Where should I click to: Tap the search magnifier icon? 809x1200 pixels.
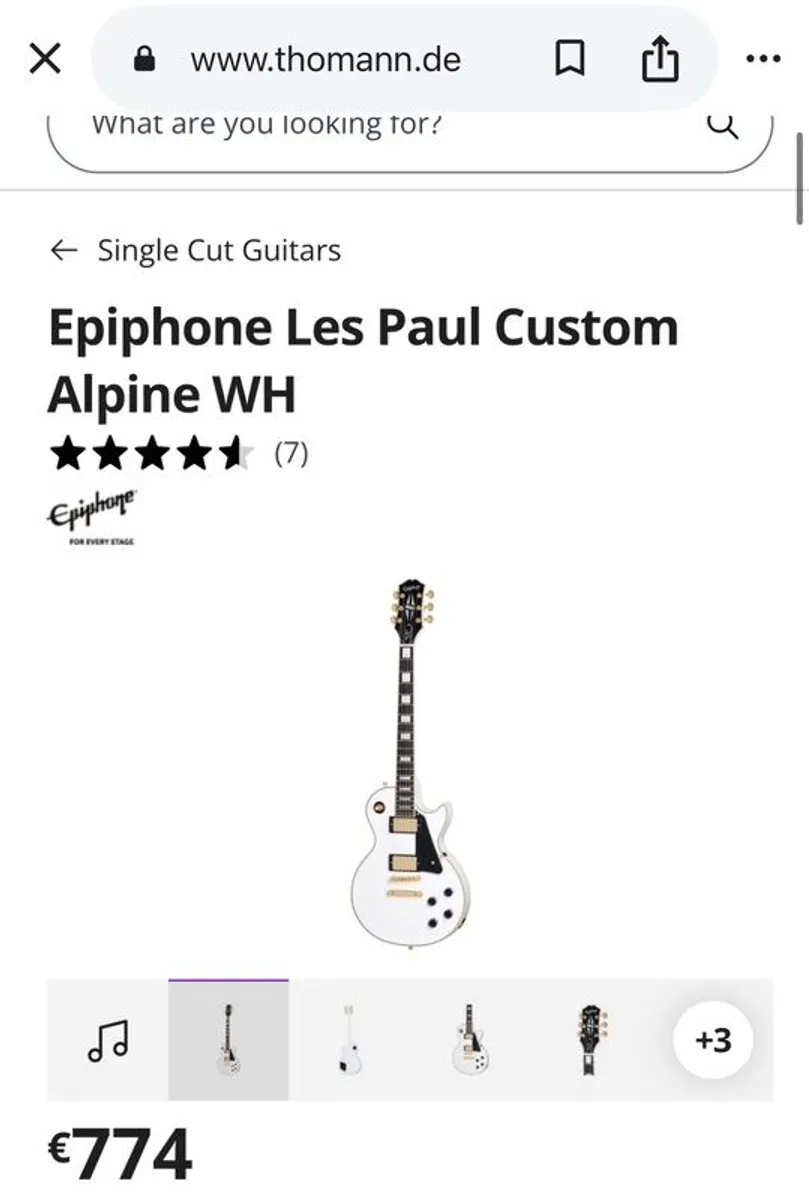point(724,124)
